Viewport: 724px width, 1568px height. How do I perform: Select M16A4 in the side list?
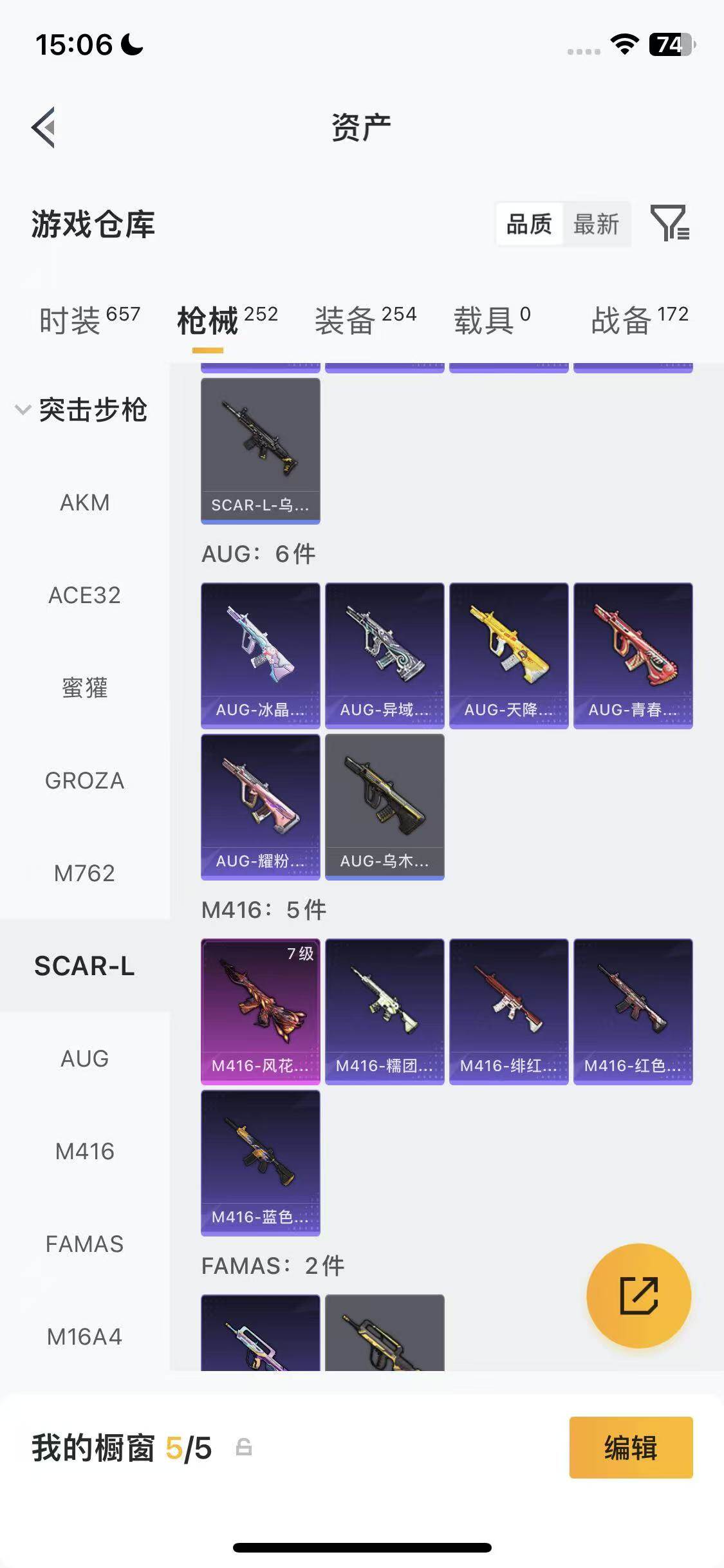(85, 1337)
